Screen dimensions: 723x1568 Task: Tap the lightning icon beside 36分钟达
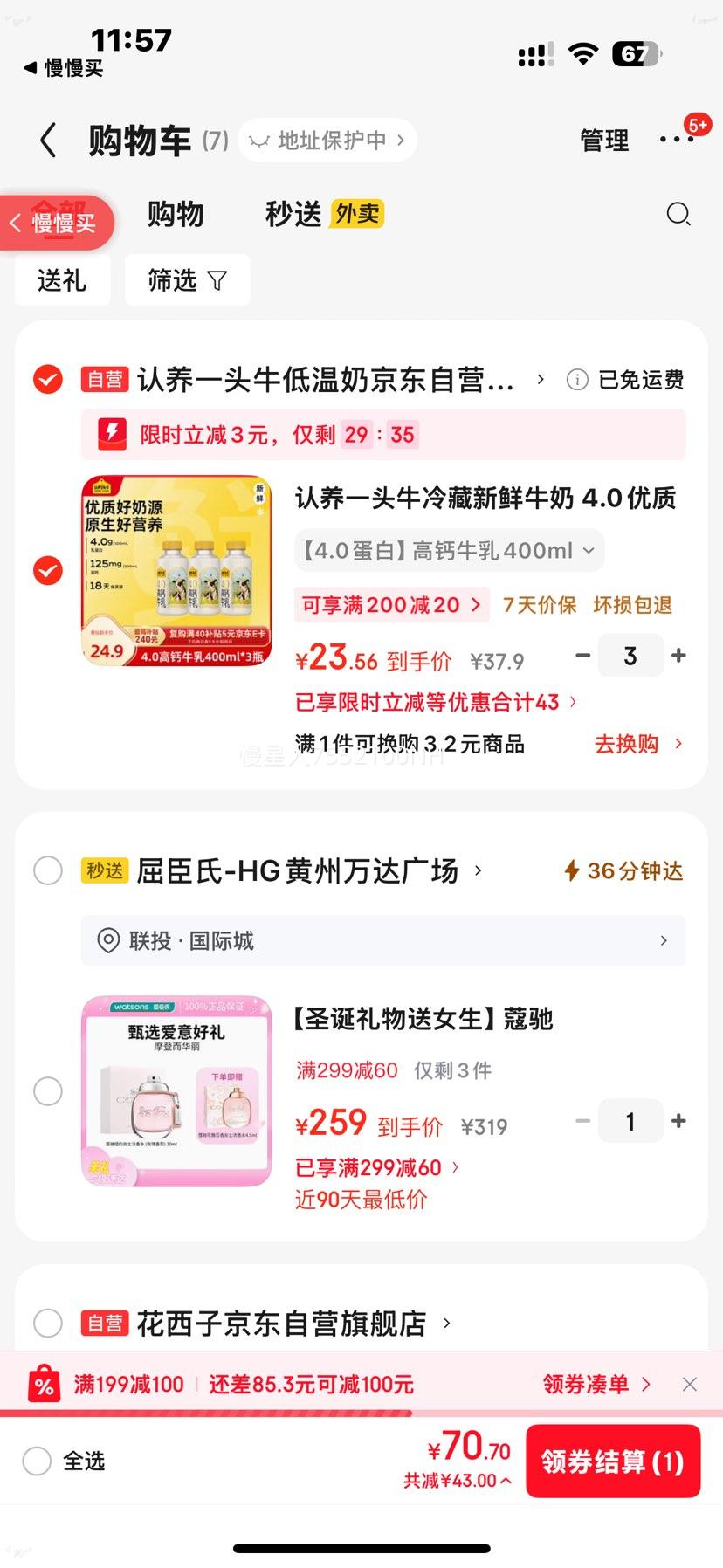pos(572,870)
